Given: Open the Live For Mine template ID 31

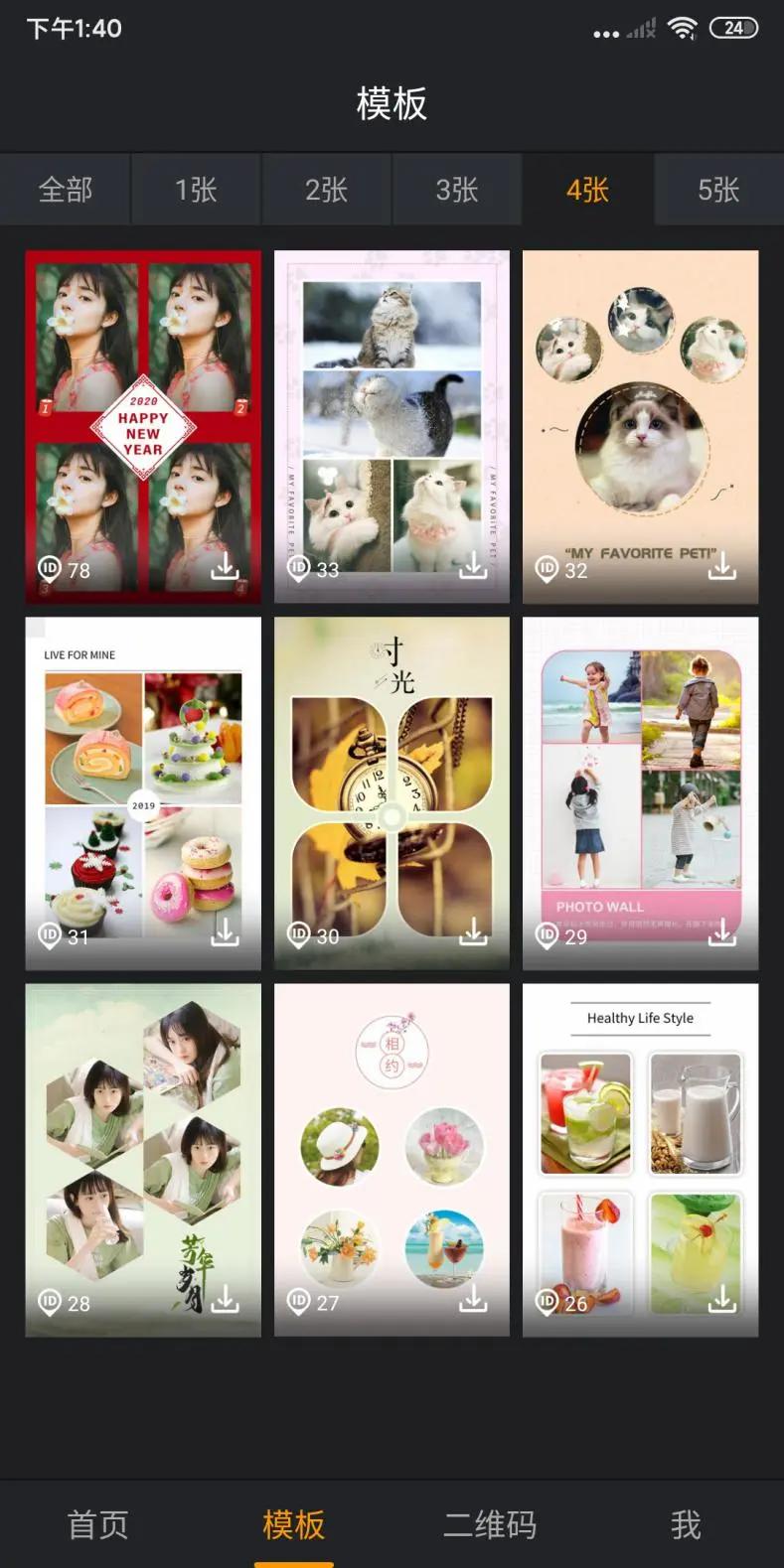Looking at the screenshot, I should [x=143, y=793].
